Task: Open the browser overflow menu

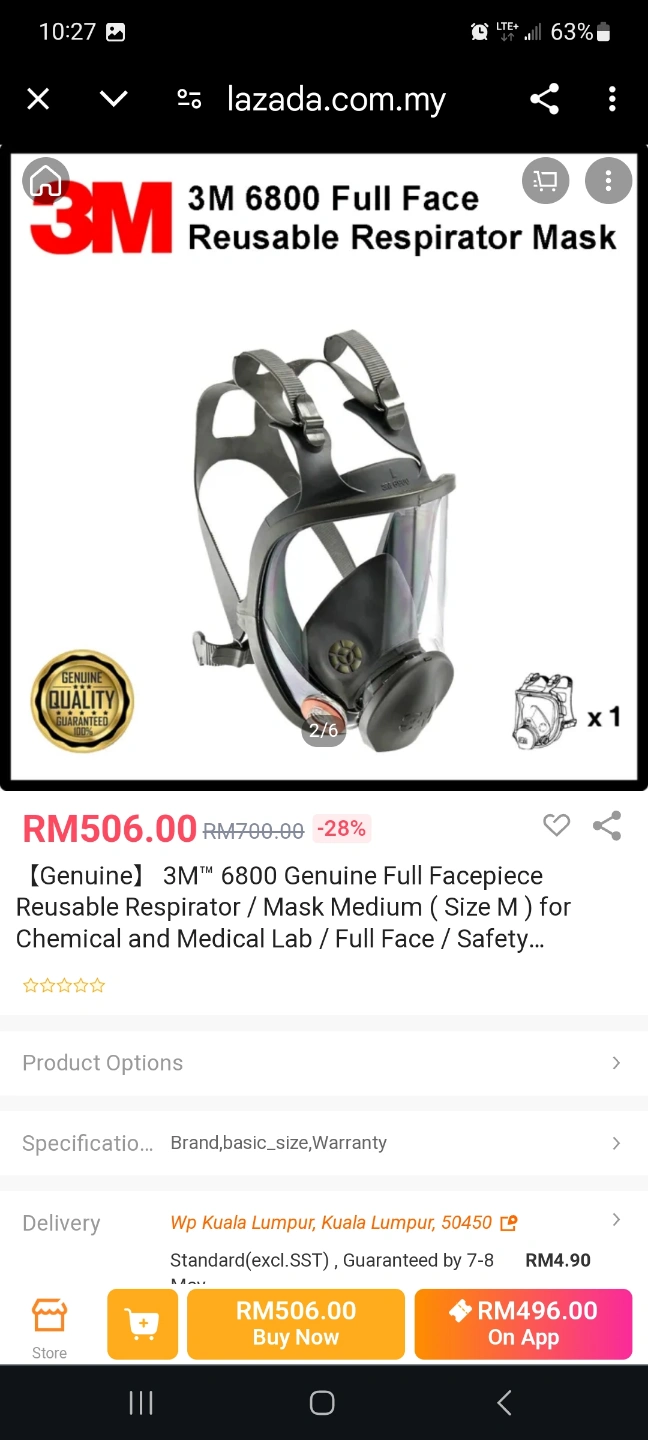Action: [x=612, y=99]
